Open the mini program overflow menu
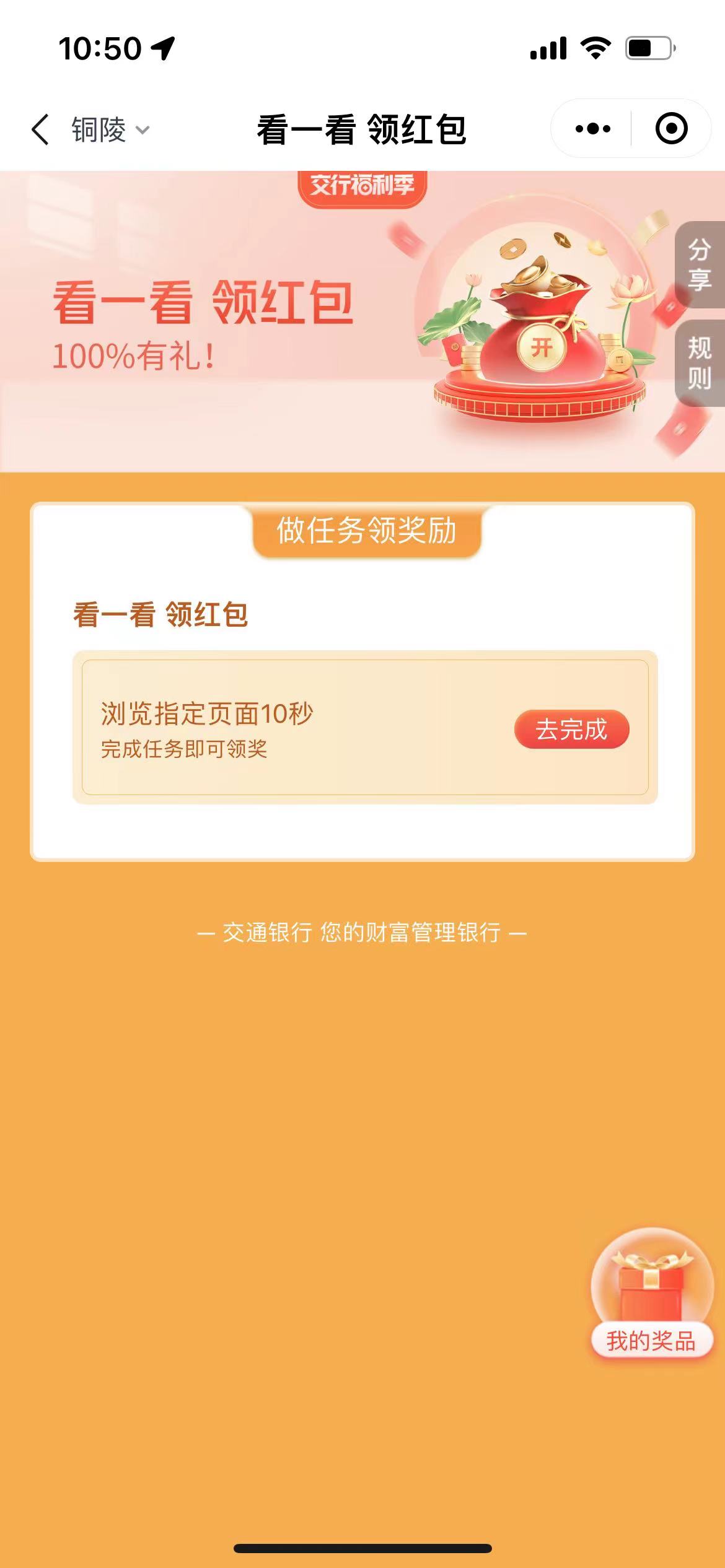Image resolution: width=725 pixels, height=1568 pixels. click(x=592, y=129)
